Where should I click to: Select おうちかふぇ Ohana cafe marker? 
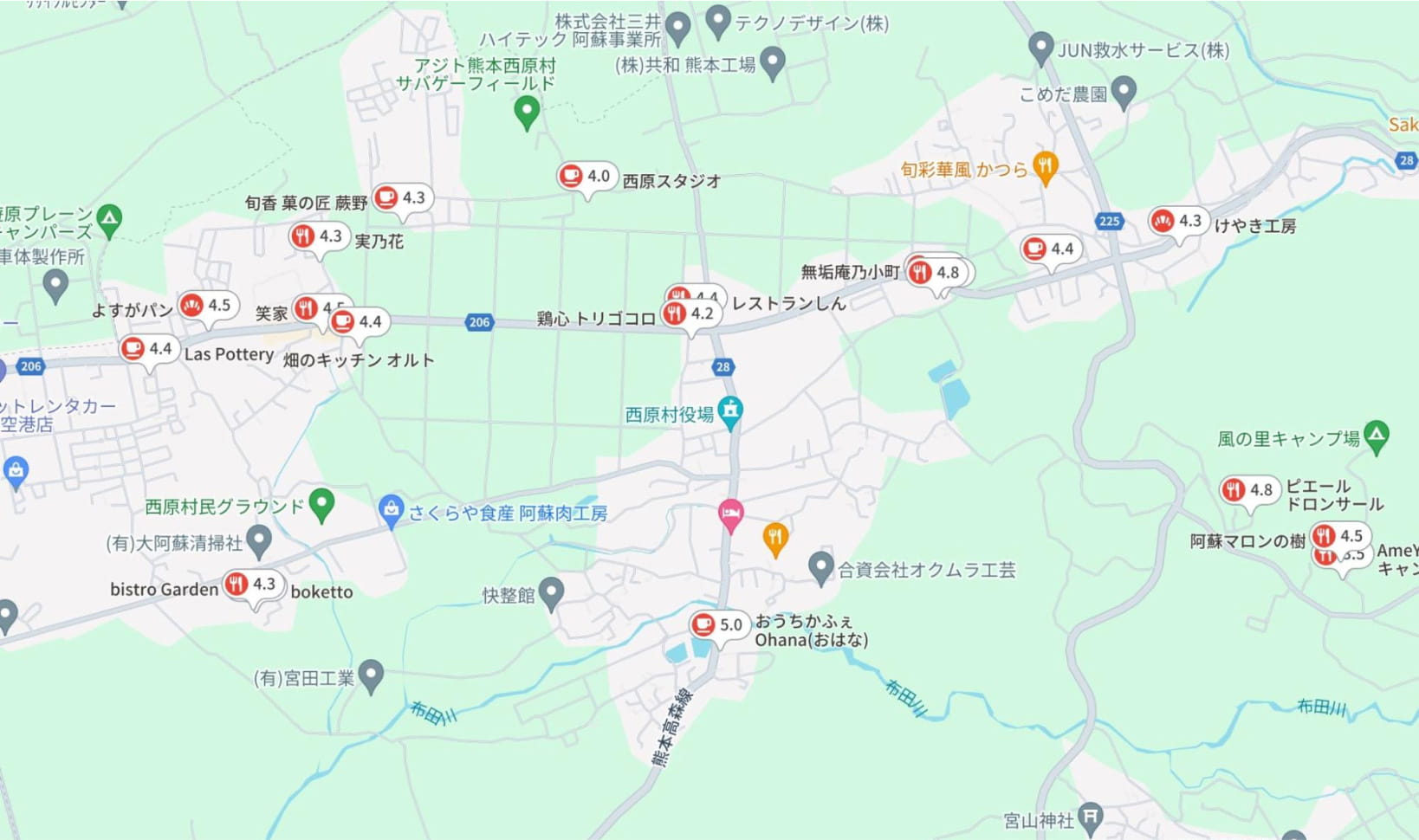(x=717, y=624)
